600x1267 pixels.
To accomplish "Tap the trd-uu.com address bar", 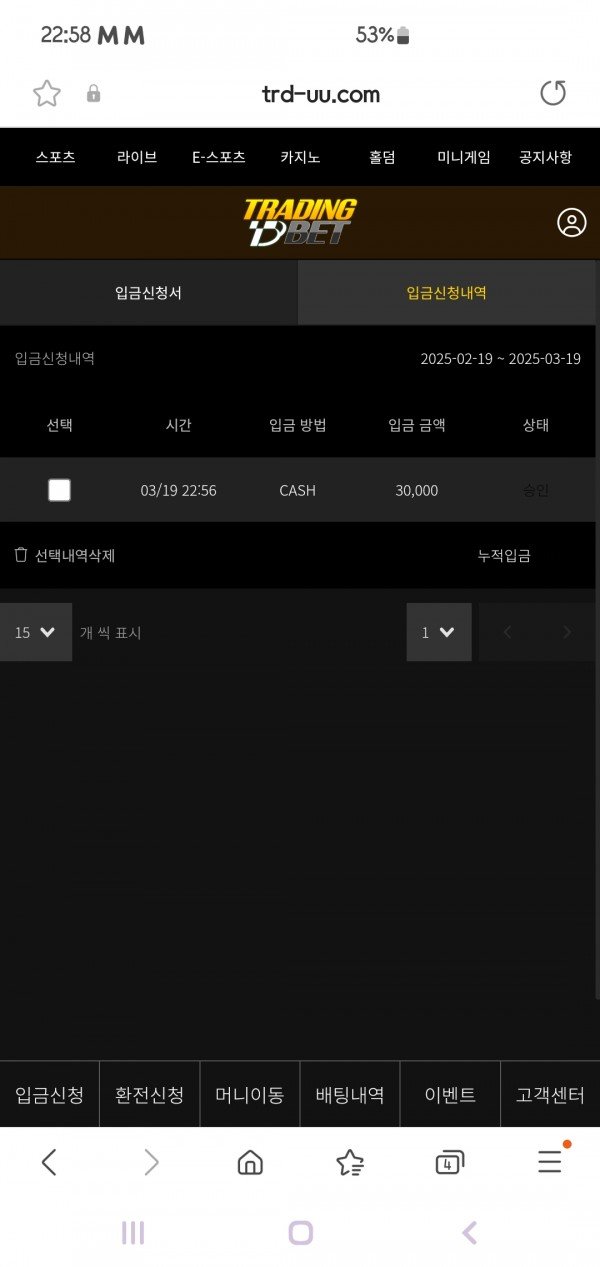I will pyautogui.click(x=320, y=94).
